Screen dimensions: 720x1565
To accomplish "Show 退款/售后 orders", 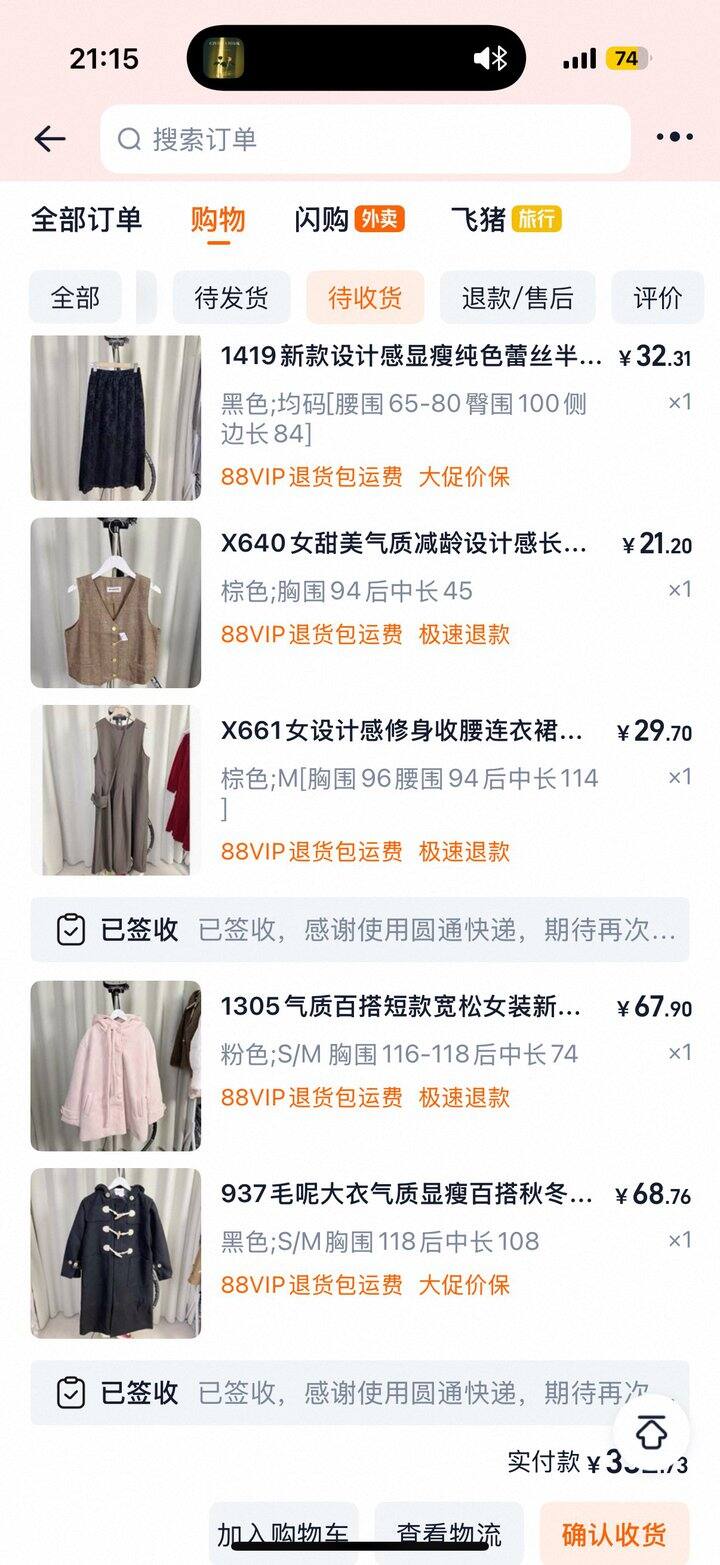I will [517, 297].
